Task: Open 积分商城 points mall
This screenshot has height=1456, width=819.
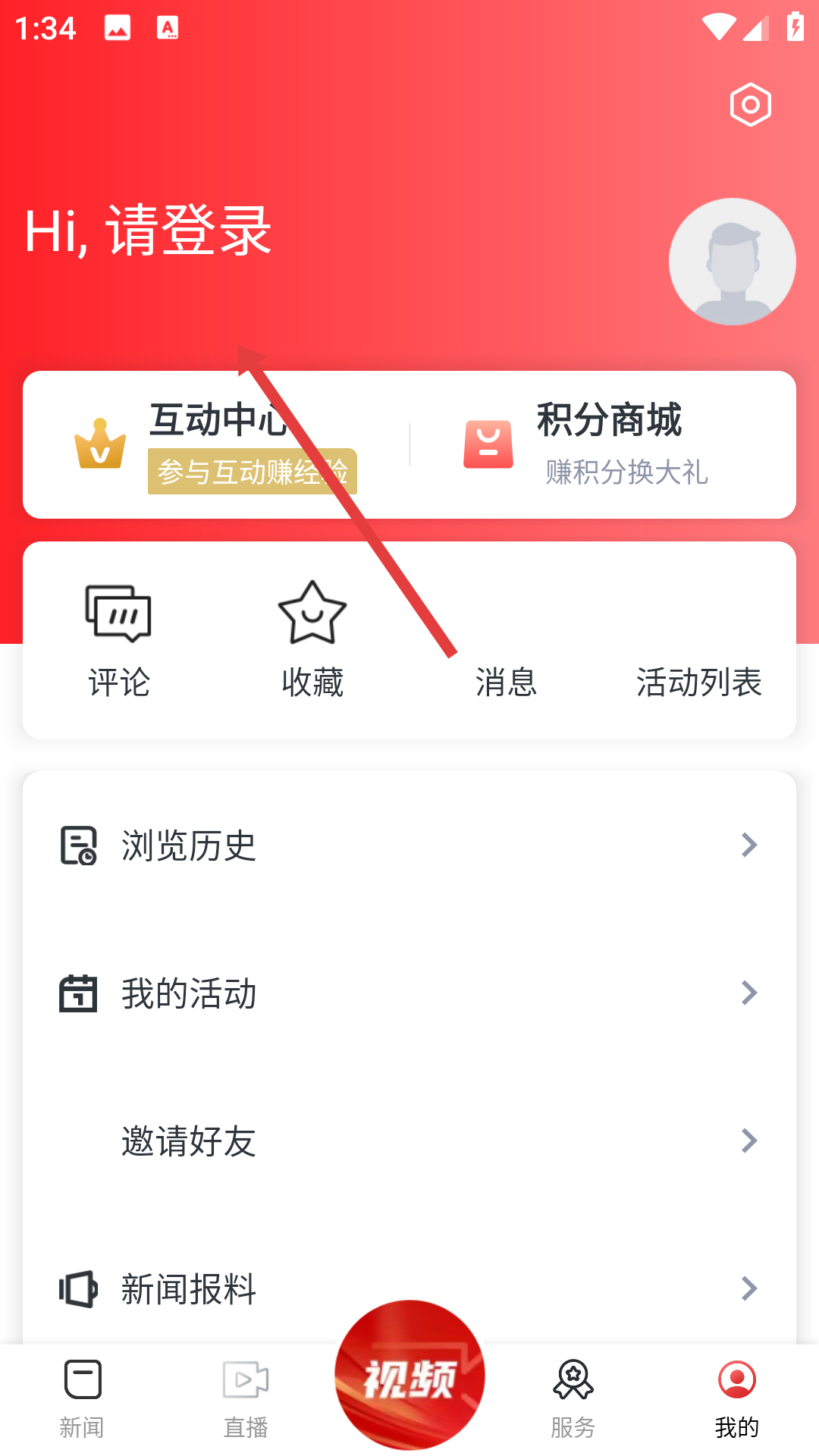Action: click(603, 445)
